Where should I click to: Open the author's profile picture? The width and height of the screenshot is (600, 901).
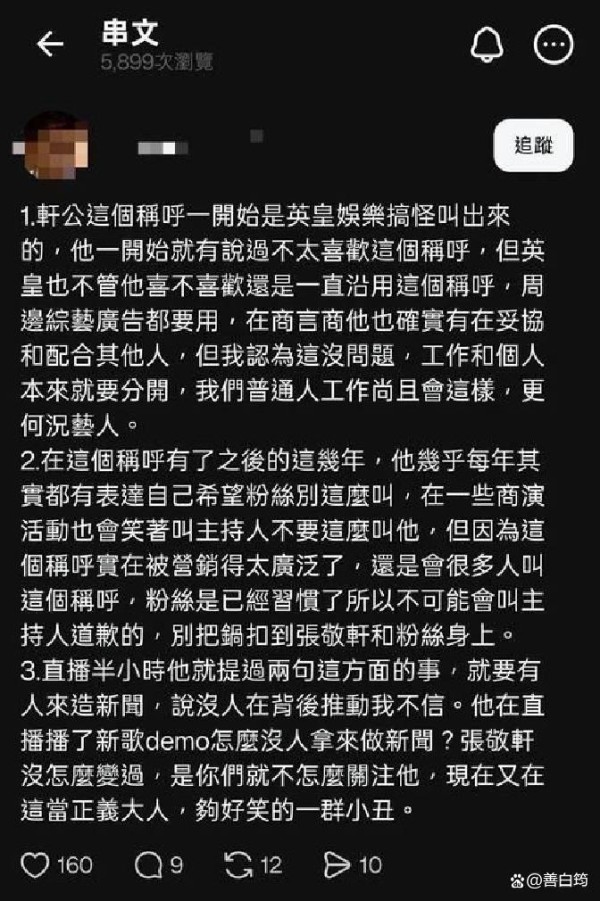pos(57,148)
